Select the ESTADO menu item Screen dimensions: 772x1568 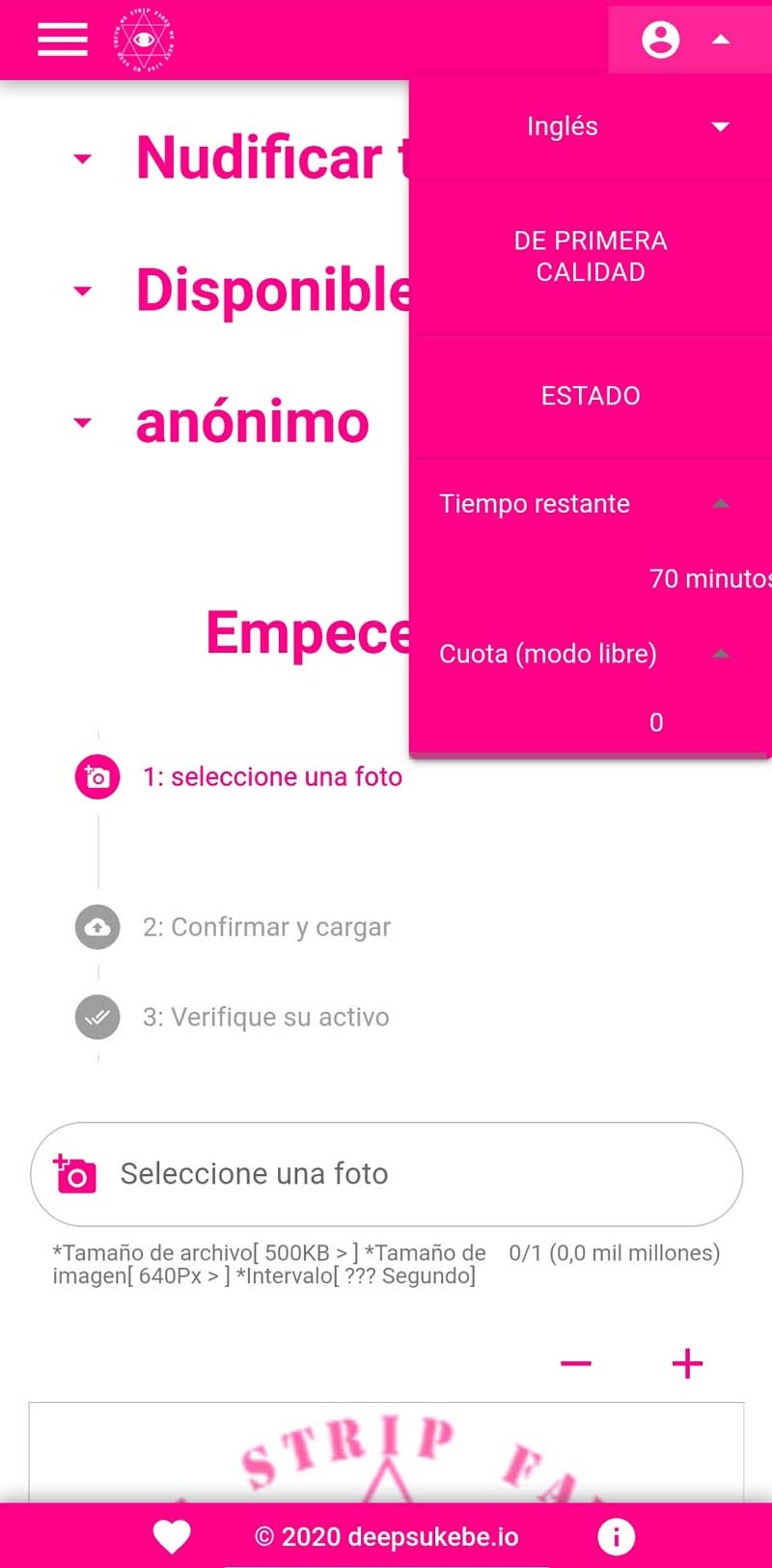tap(590, 395)
